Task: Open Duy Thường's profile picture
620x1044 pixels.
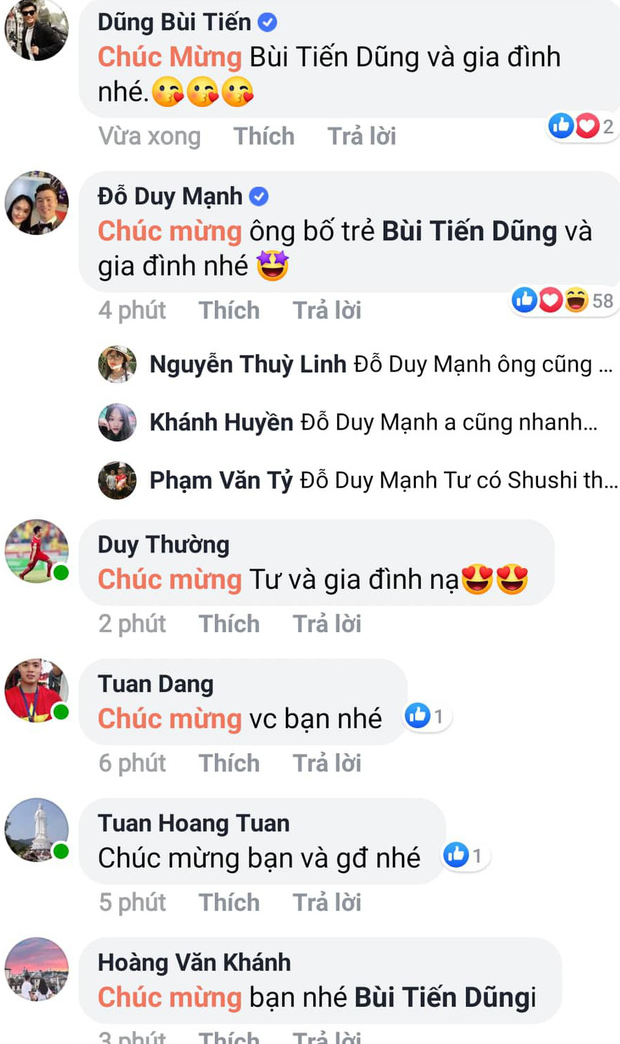Action: click(x=37, y=551)
